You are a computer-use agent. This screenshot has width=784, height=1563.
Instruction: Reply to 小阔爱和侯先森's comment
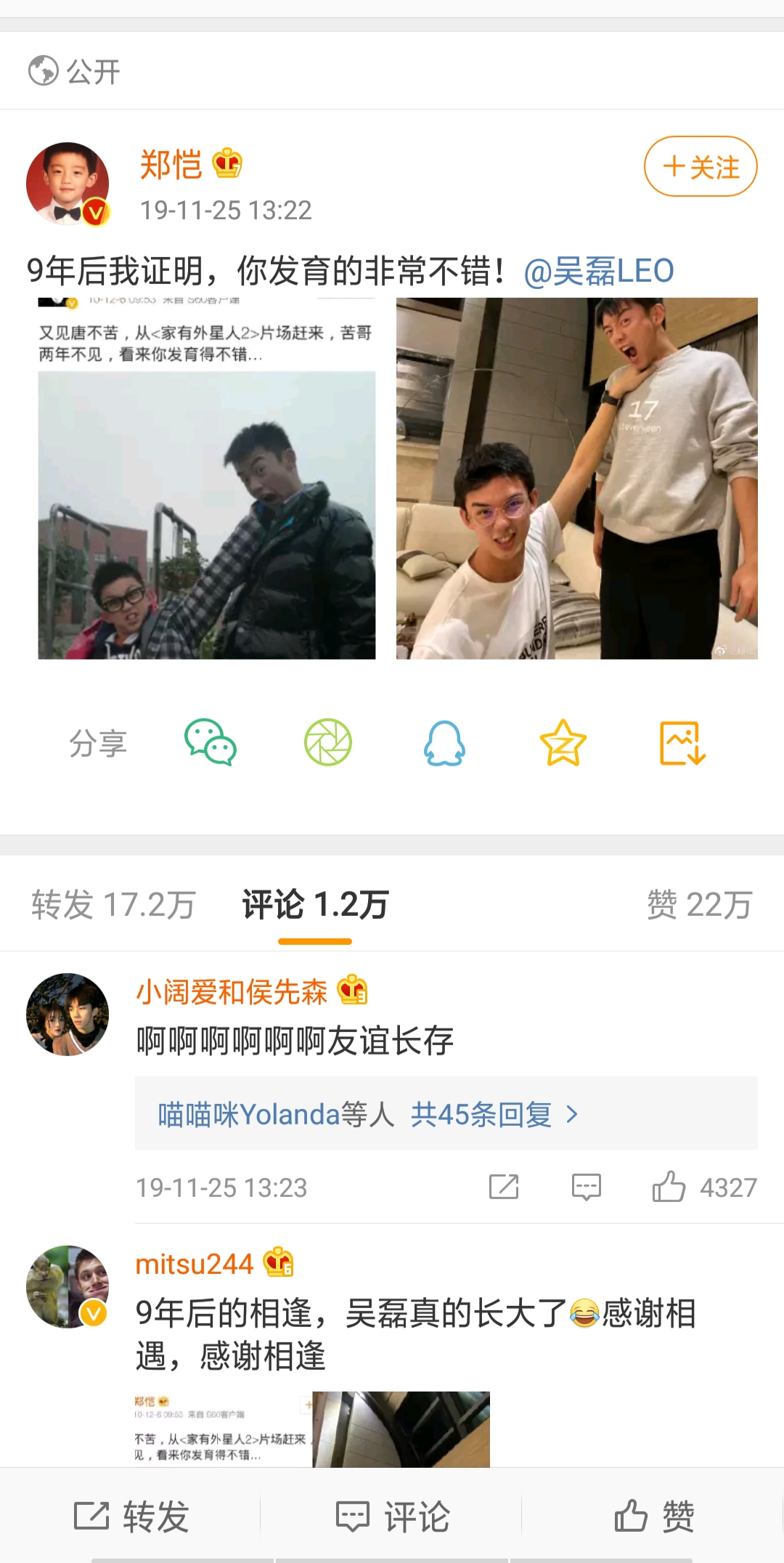(586, 1187)
